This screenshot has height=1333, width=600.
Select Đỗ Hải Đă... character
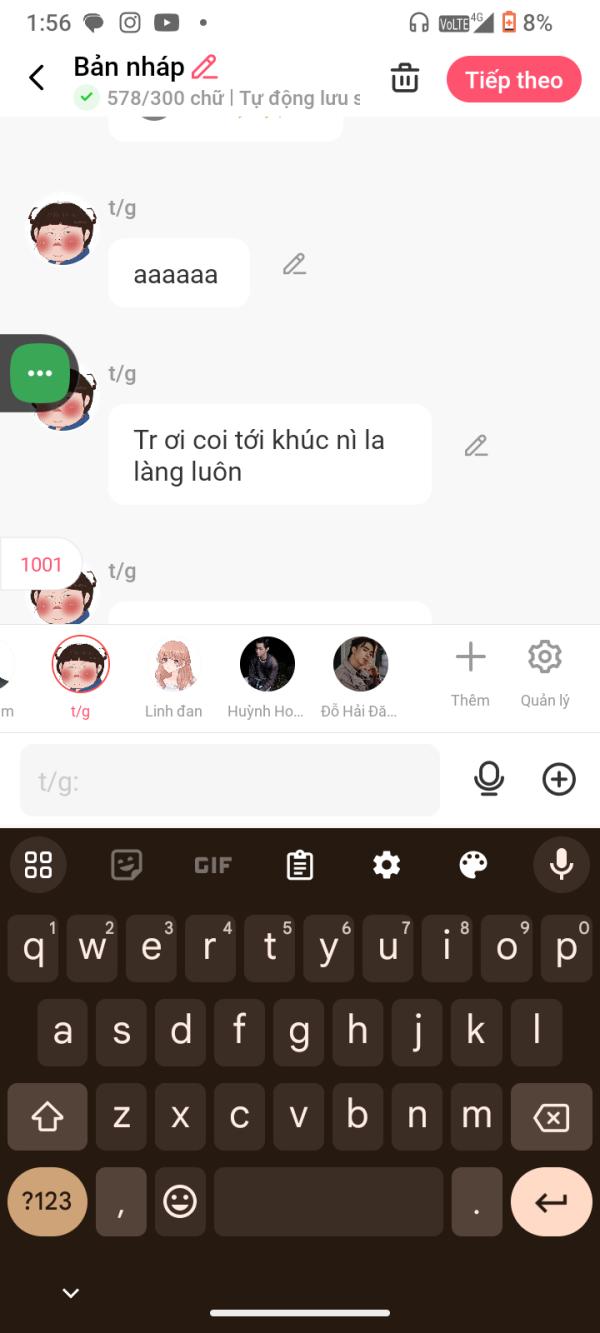360,665
